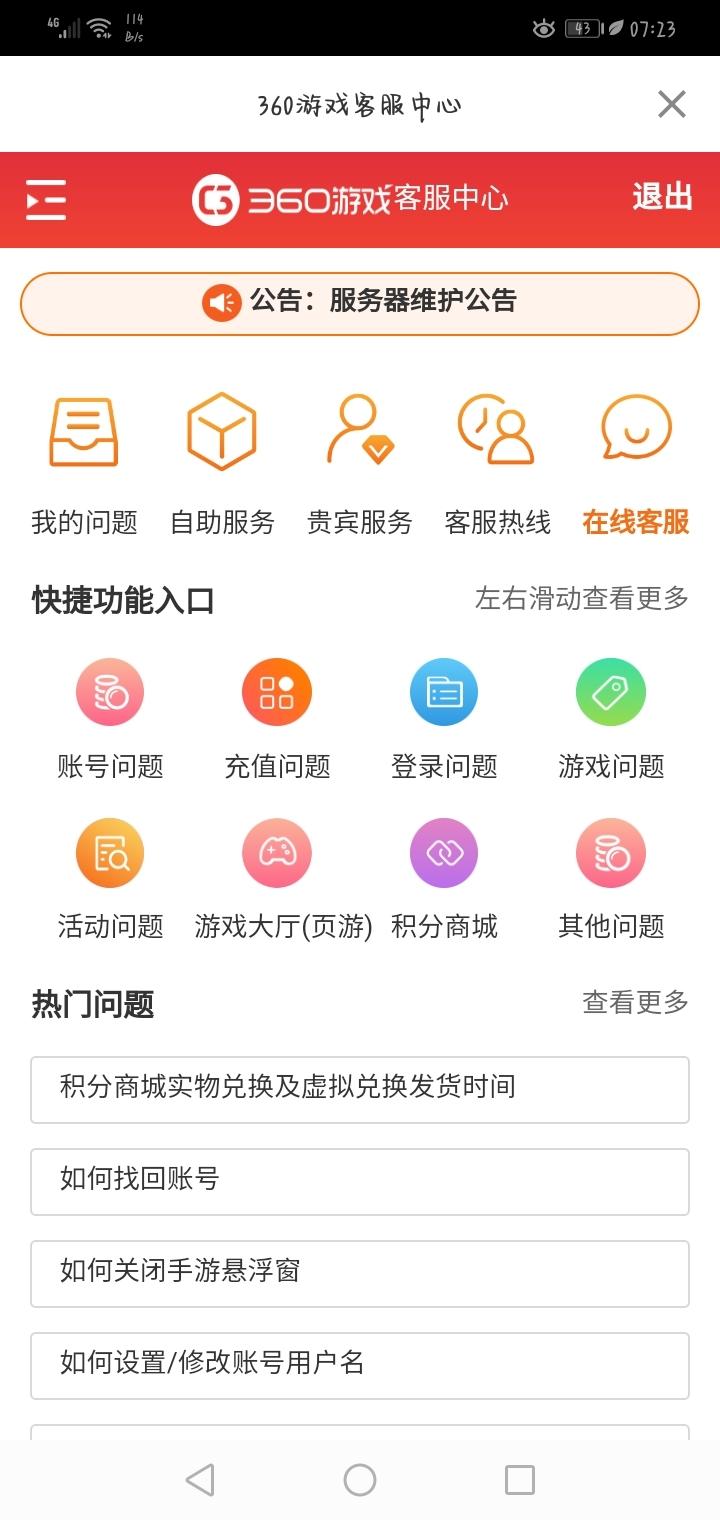This screenshot has height=1520, width=720.
Task: Open 活动问题
Action: (110, 879)
